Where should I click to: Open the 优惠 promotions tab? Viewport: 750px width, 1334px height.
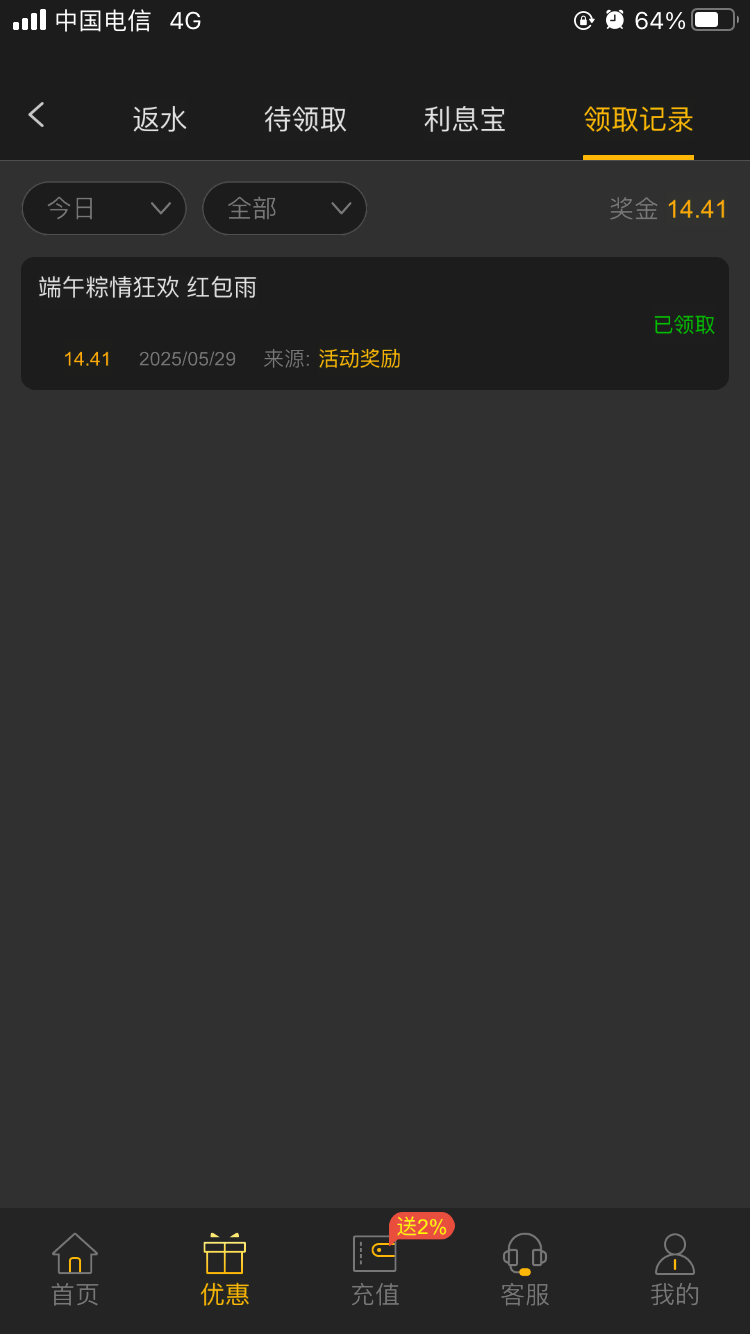pos(225,1270)
